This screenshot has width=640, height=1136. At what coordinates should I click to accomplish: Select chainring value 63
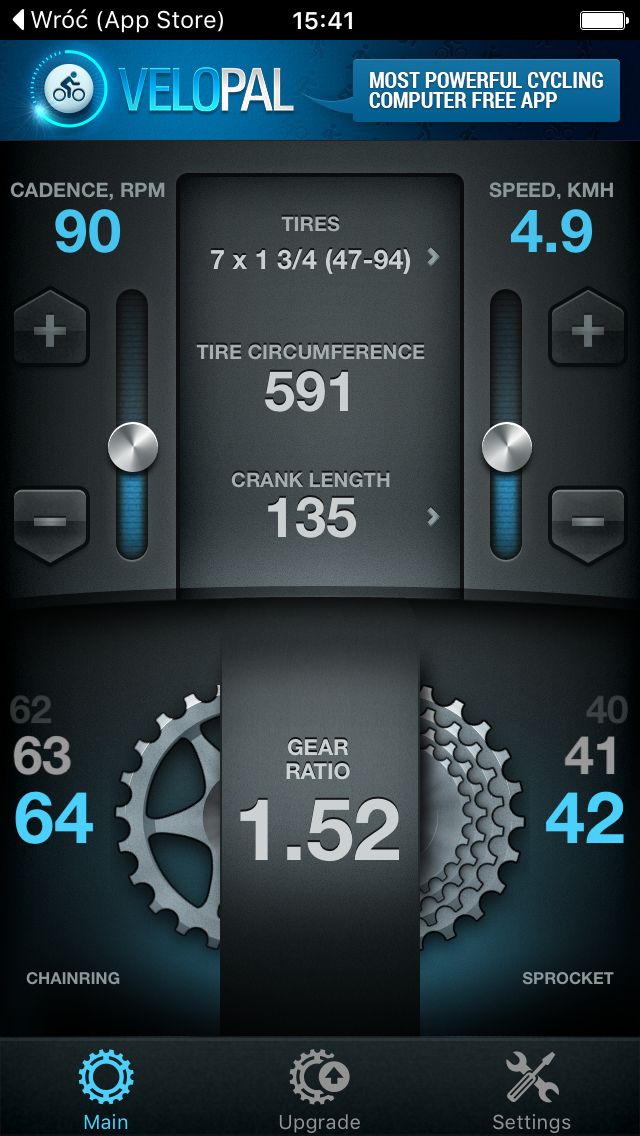click(x=42, y=756)
